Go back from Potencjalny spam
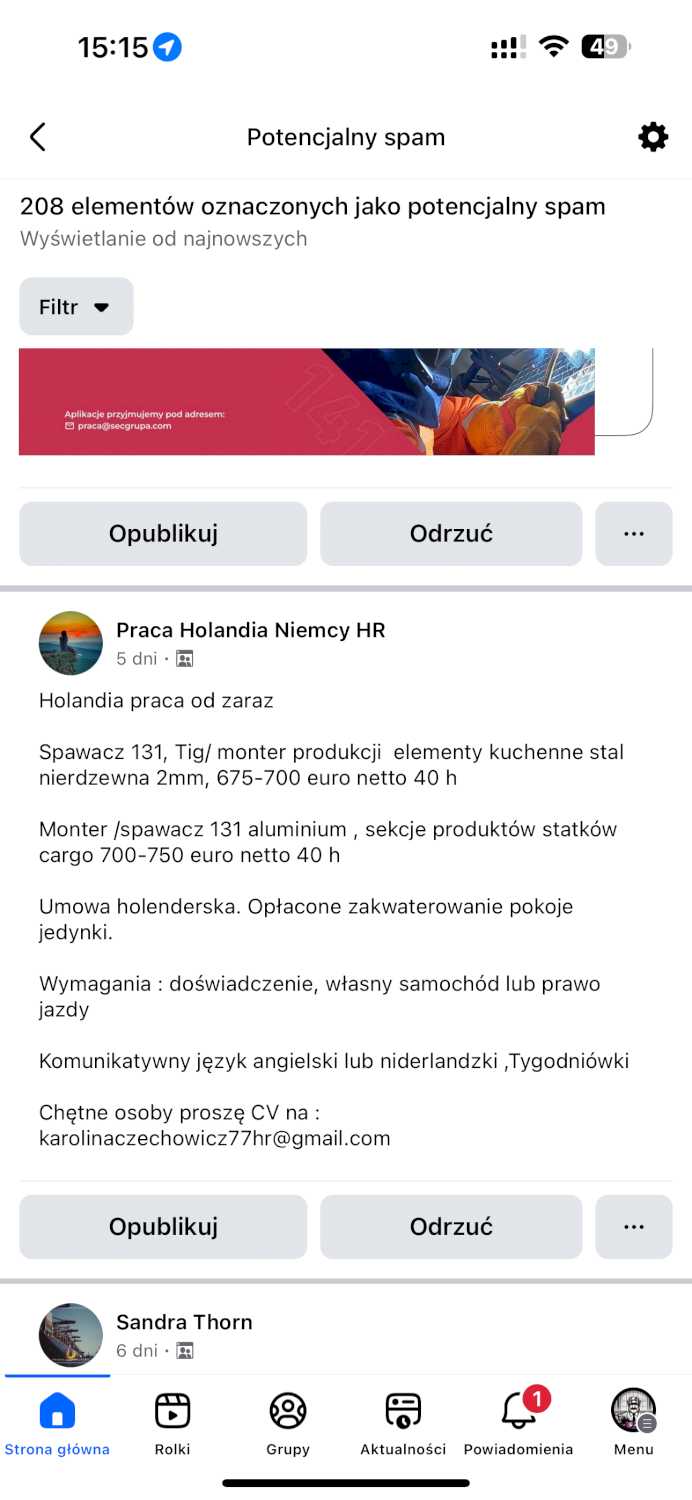The width and height of the screenshot is (692, 1500). 38,137
